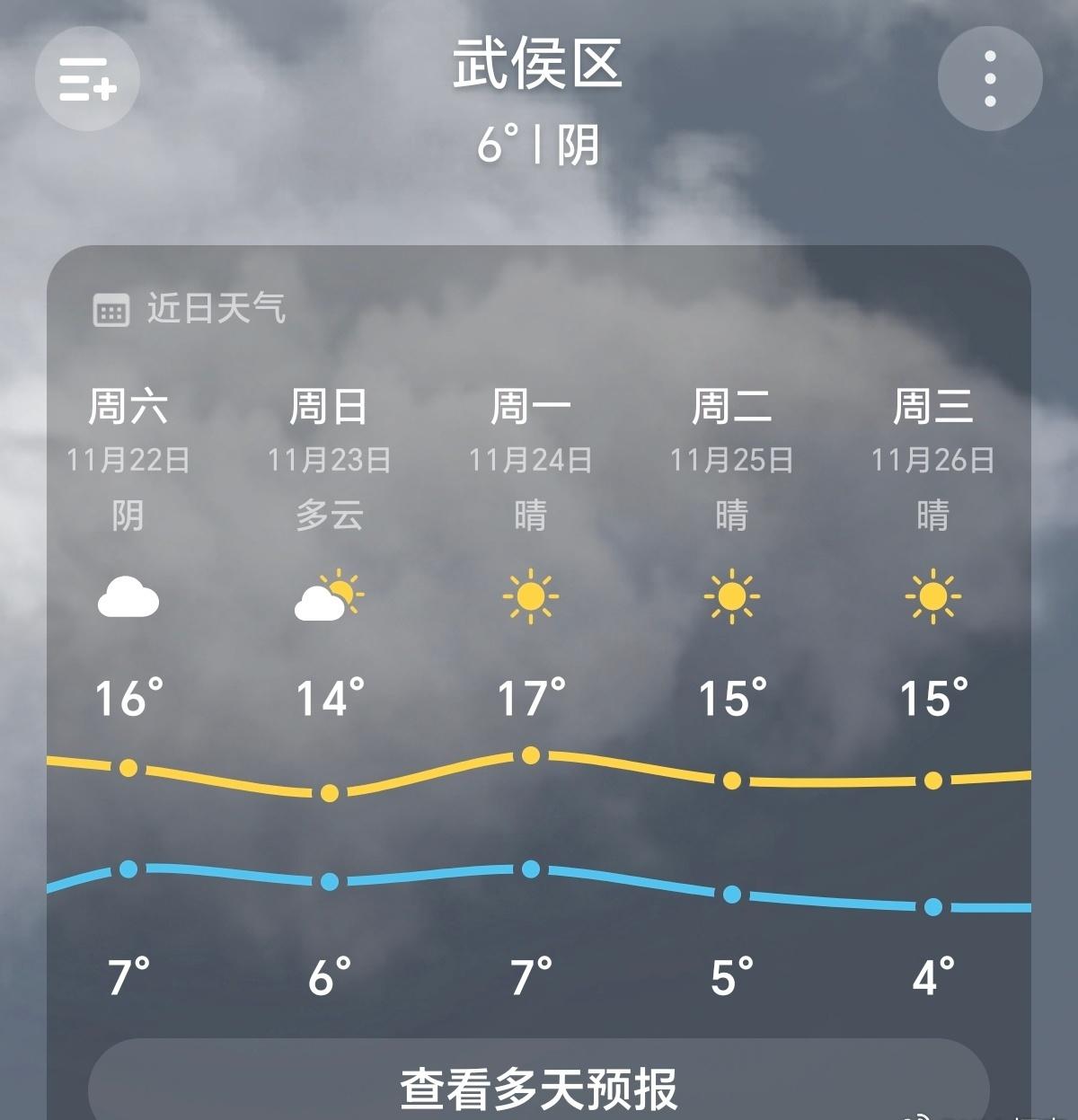Open the city list add icon top-left

pyautogui.click(x=86, y=78)
